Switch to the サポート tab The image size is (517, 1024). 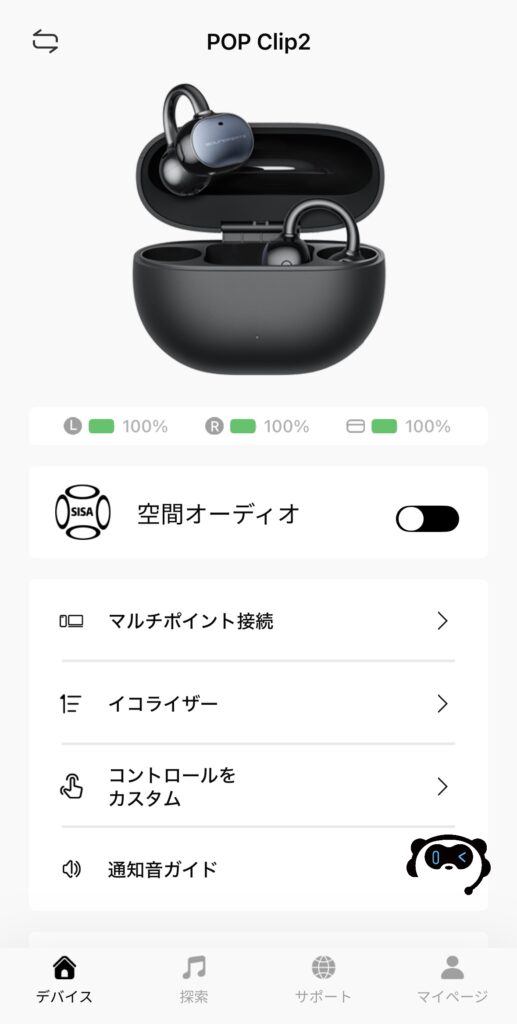(323, 980)
